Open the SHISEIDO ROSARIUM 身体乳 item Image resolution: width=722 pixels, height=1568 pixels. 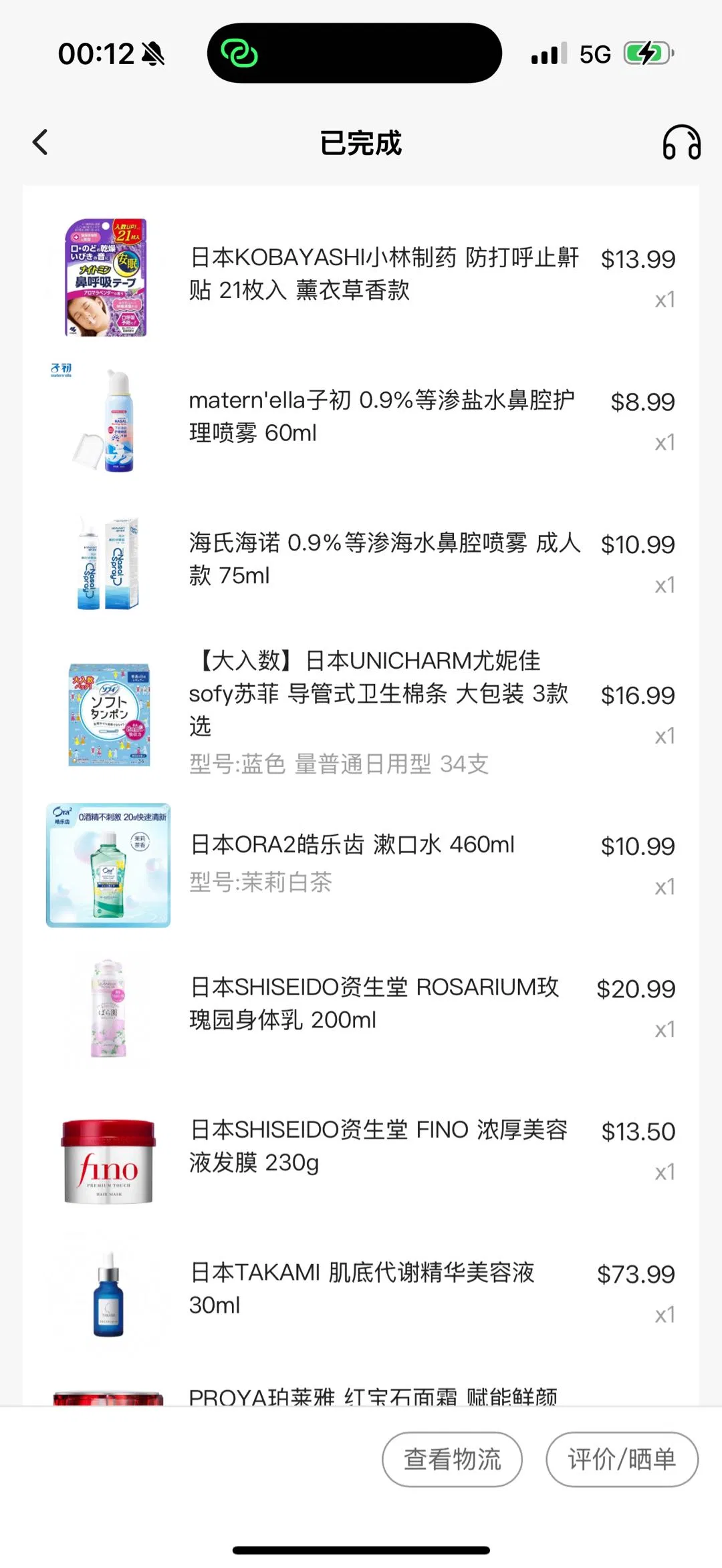click(x=374, y=1003)
